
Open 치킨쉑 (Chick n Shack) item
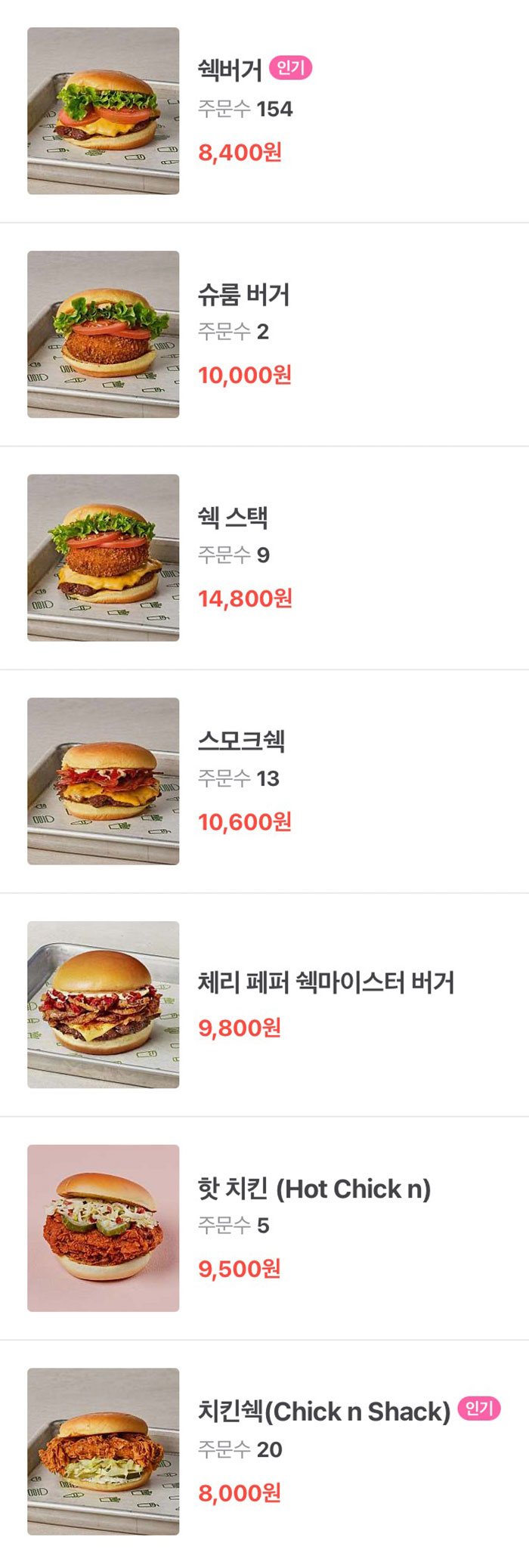323,1412
